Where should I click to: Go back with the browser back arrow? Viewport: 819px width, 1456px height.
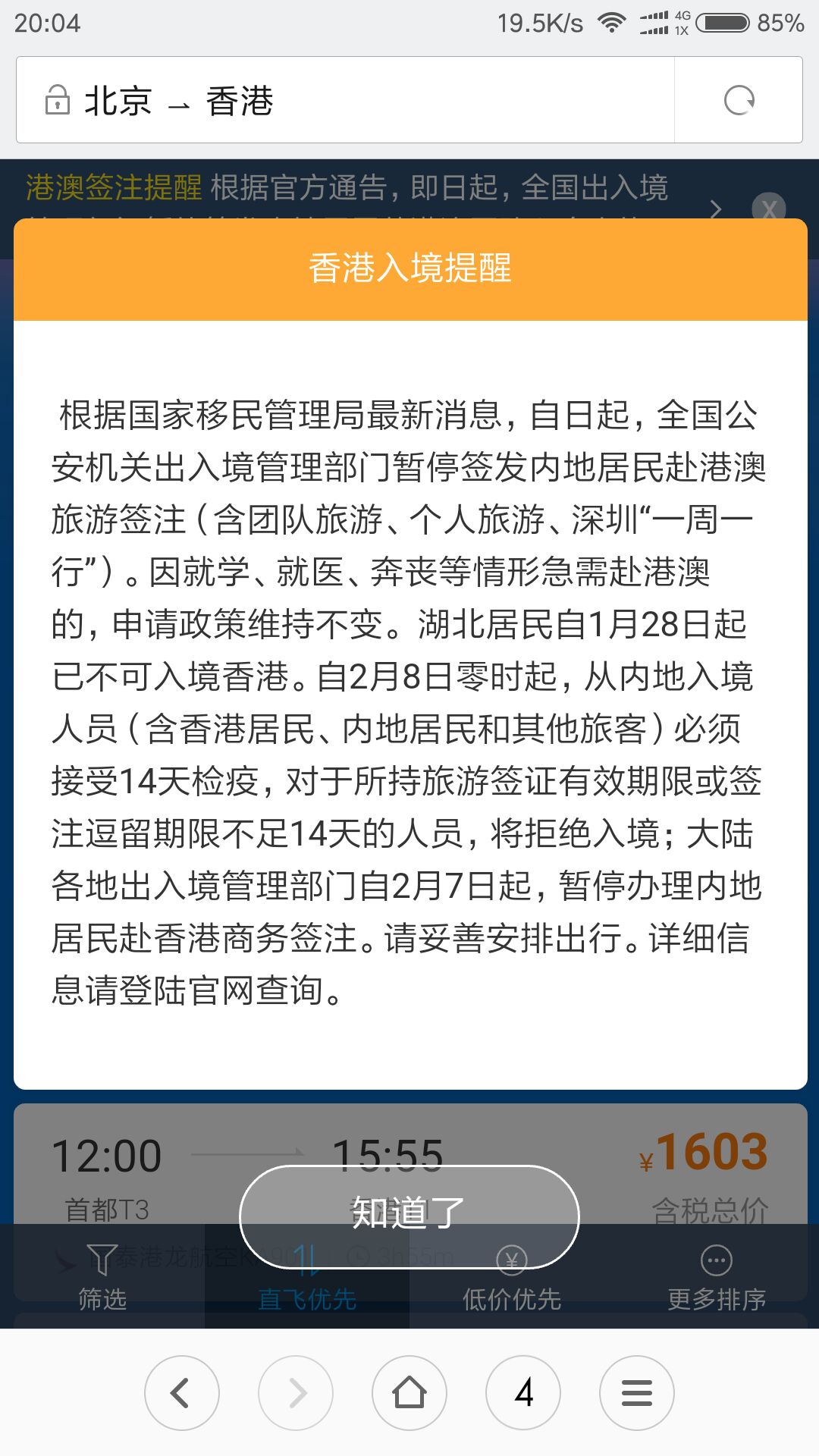click(x=182, y=1392)
